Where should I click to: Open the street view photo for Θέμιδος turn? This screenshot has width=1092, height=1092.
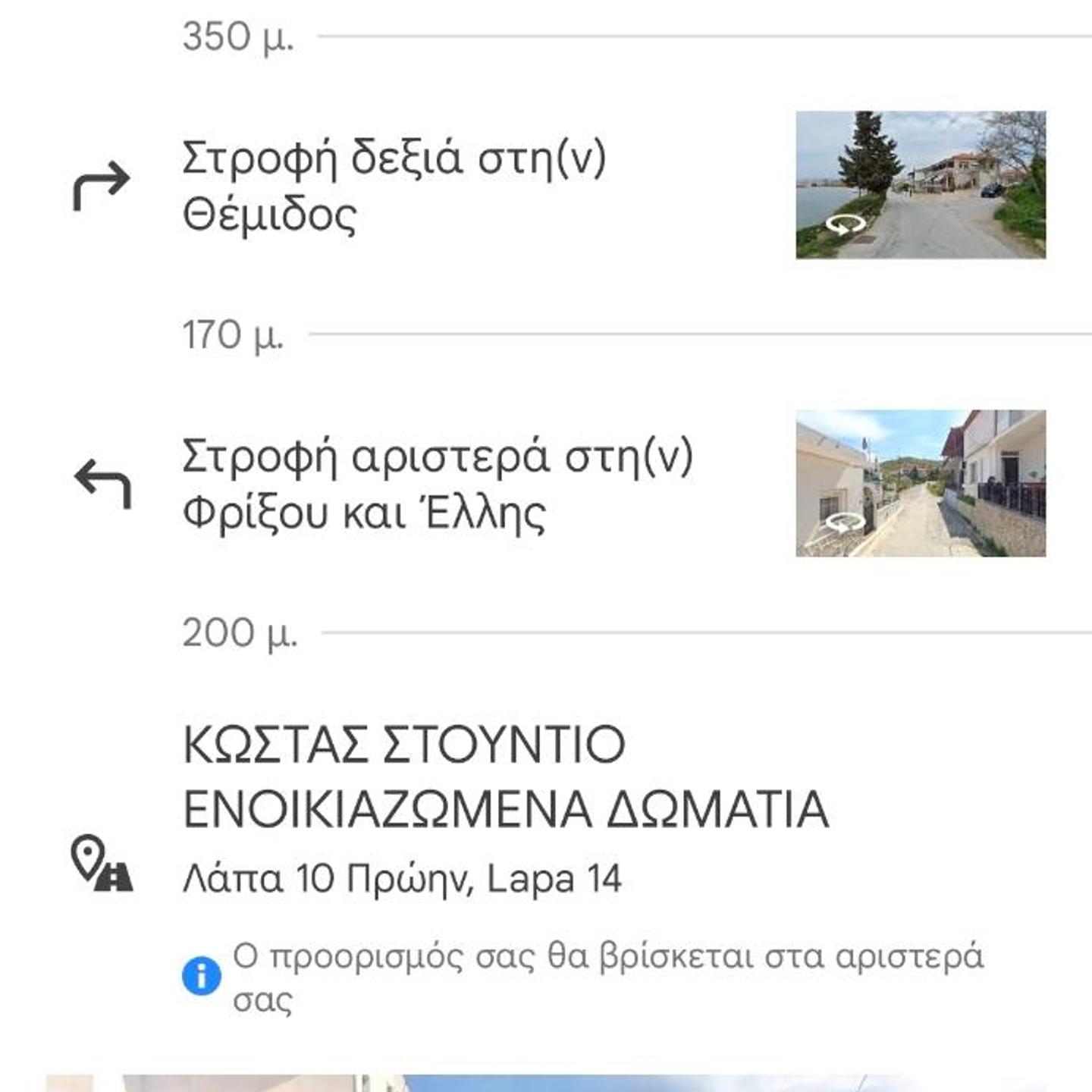pyautogui.click(x=920, y=185)
